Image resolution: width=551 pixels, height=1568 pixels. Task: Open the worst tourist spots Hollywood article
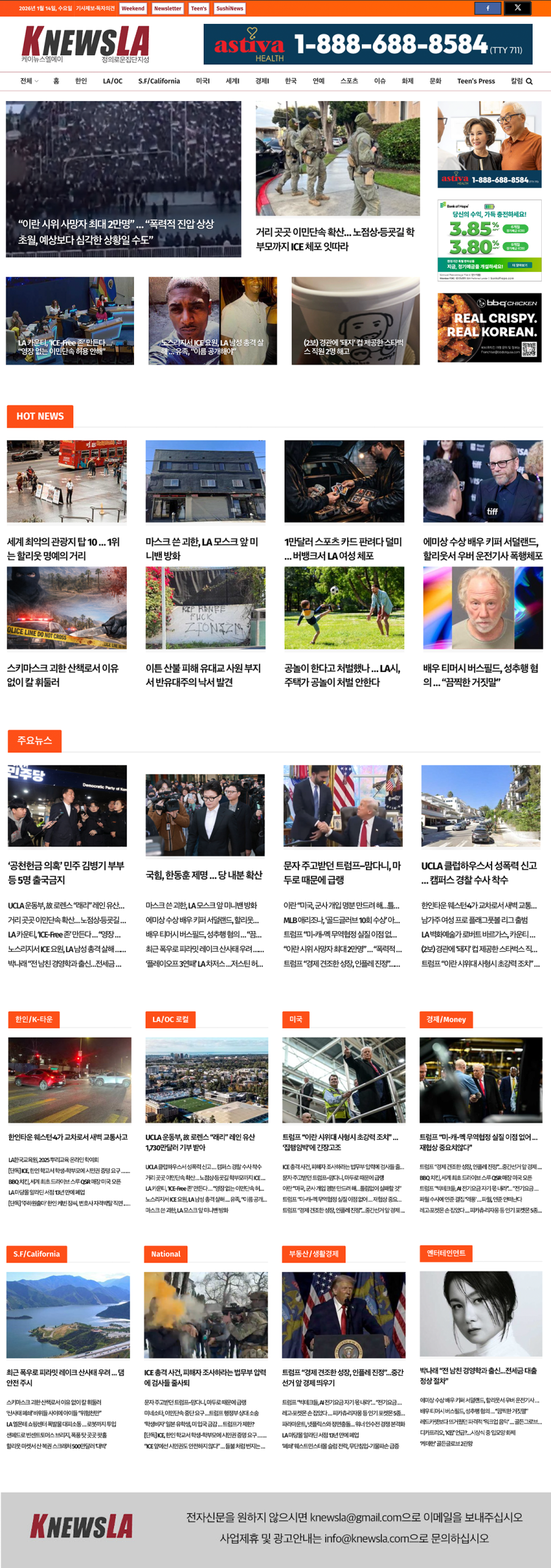tap(64, 548)
